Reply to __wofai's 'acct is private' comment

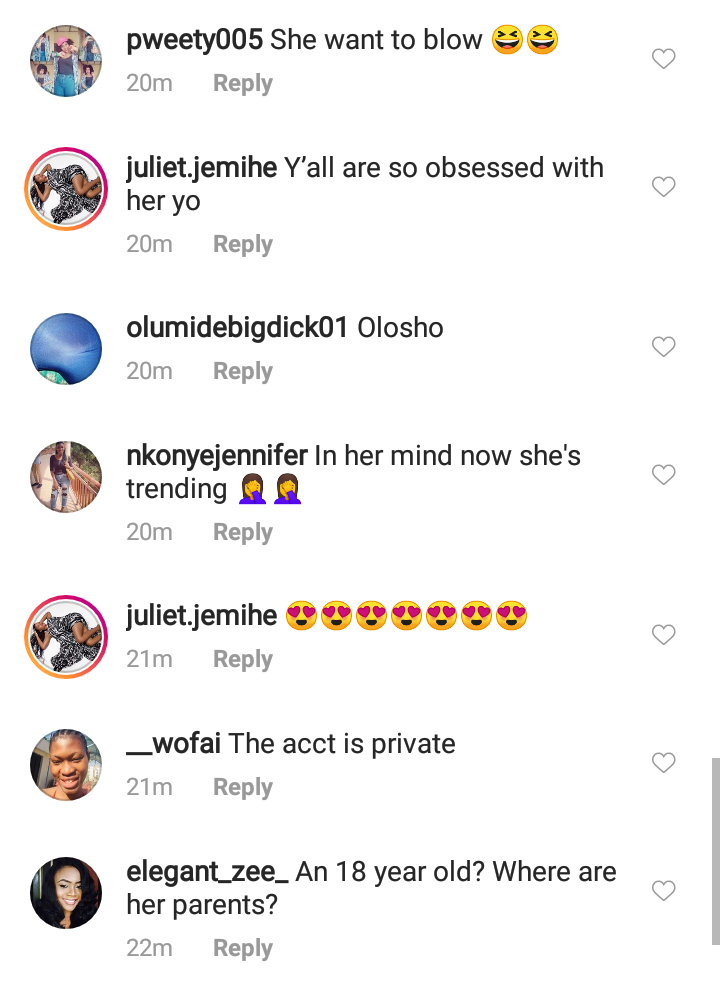tap(242, 788)
